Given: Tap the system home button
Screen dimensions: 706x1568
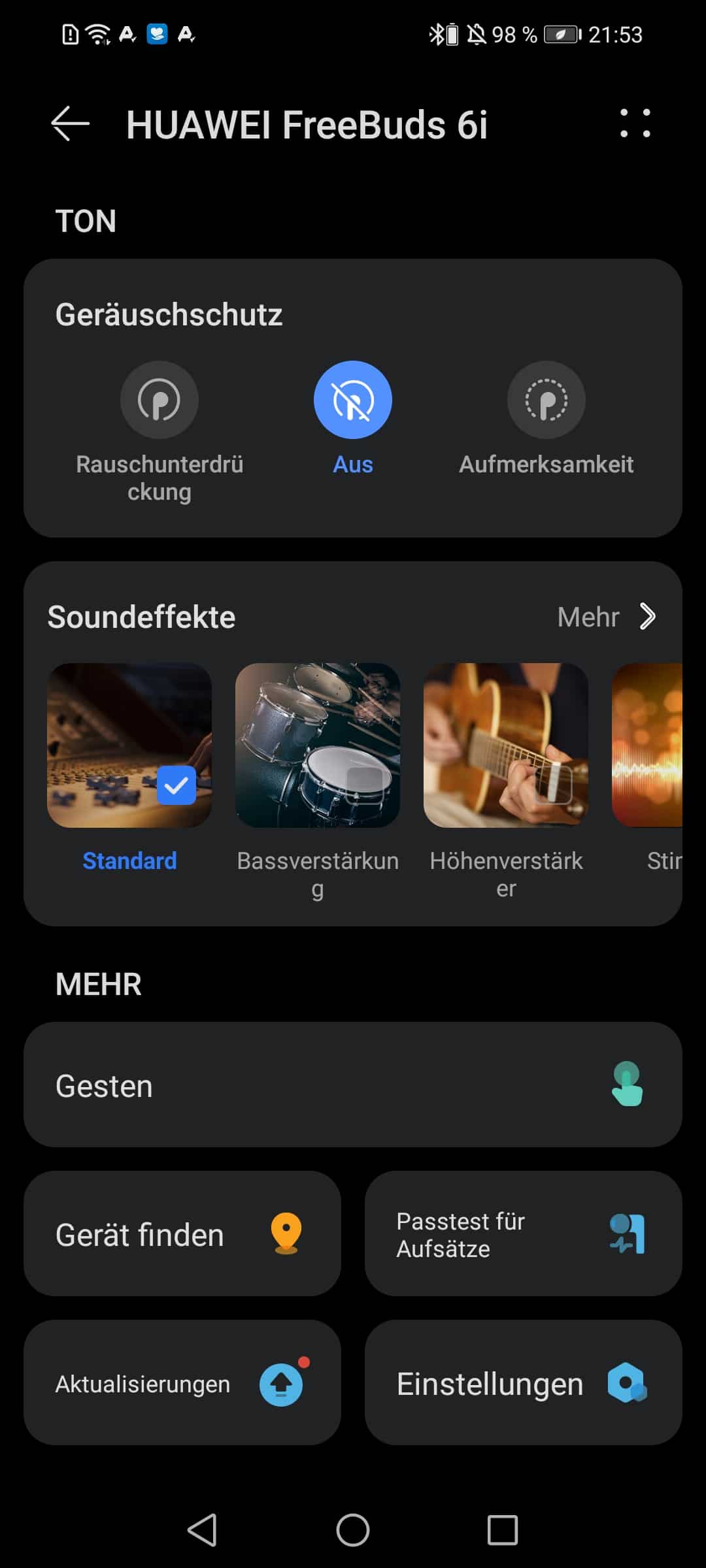Looking at the screenshot, I should click(x=352, y=1530).
